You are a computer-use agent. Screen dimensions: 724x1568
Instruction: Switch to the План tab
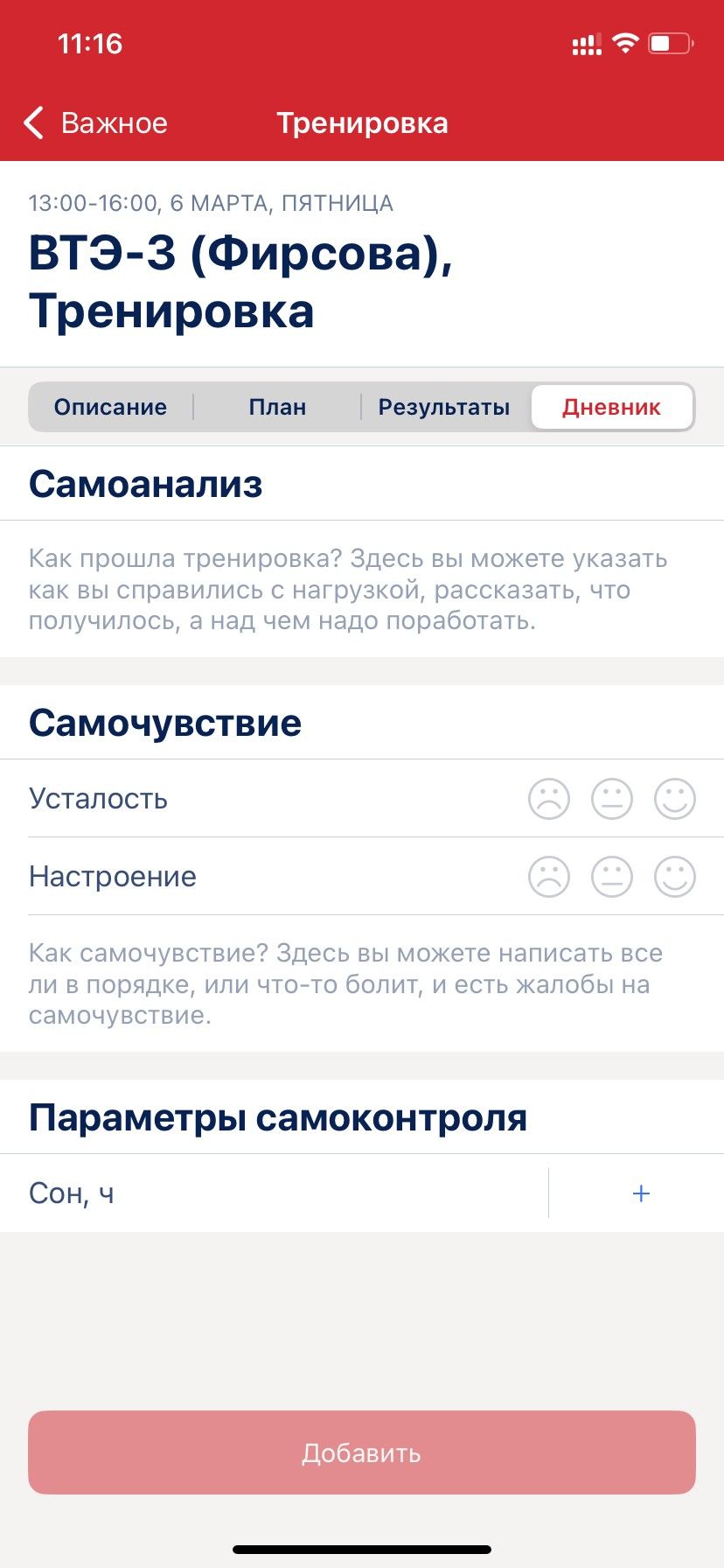pyautogui.click(x=277, y=407)
